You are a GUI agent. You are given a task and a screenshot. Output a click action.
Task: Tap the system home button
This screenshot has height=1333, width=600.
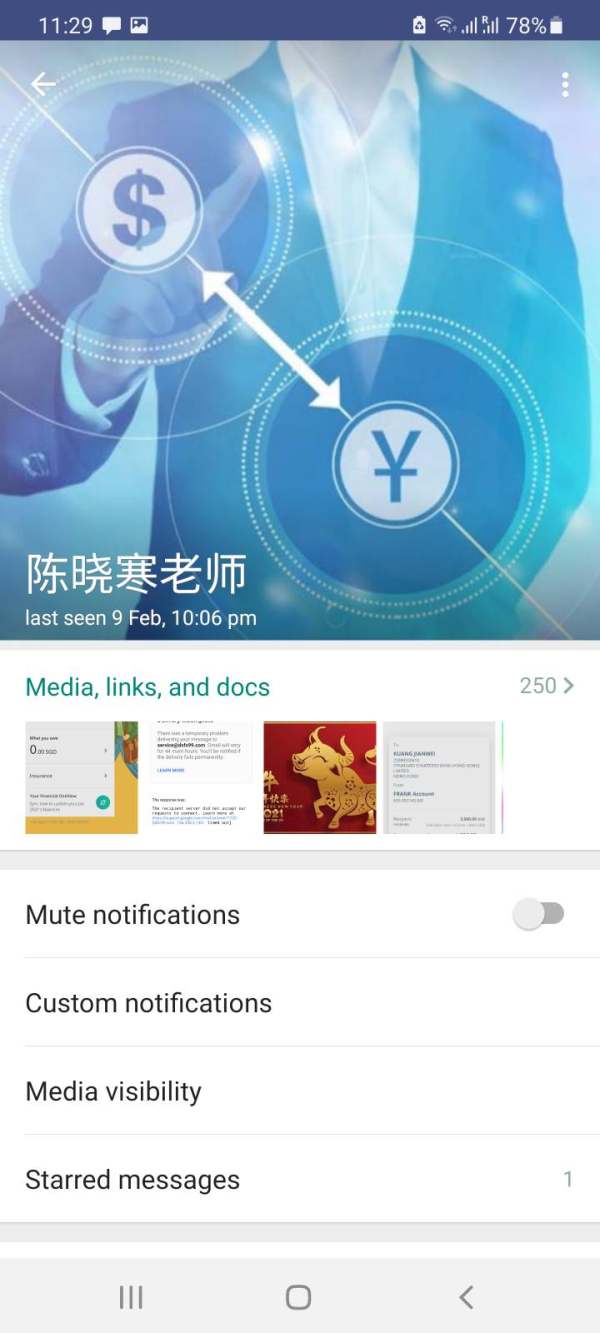click(298, 1297)
